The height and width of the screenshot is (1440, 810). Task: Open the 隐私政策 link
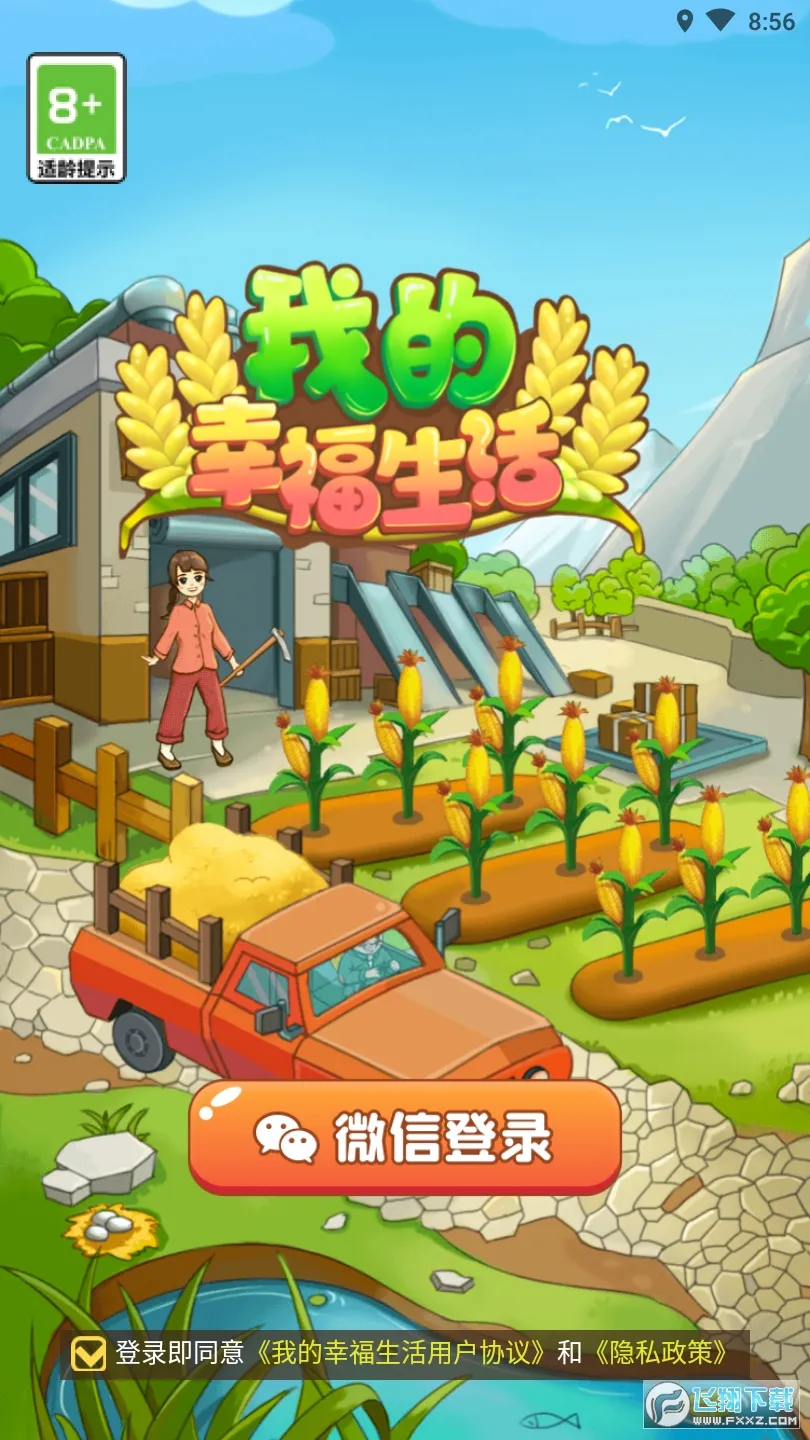(x=661, y=1354)
